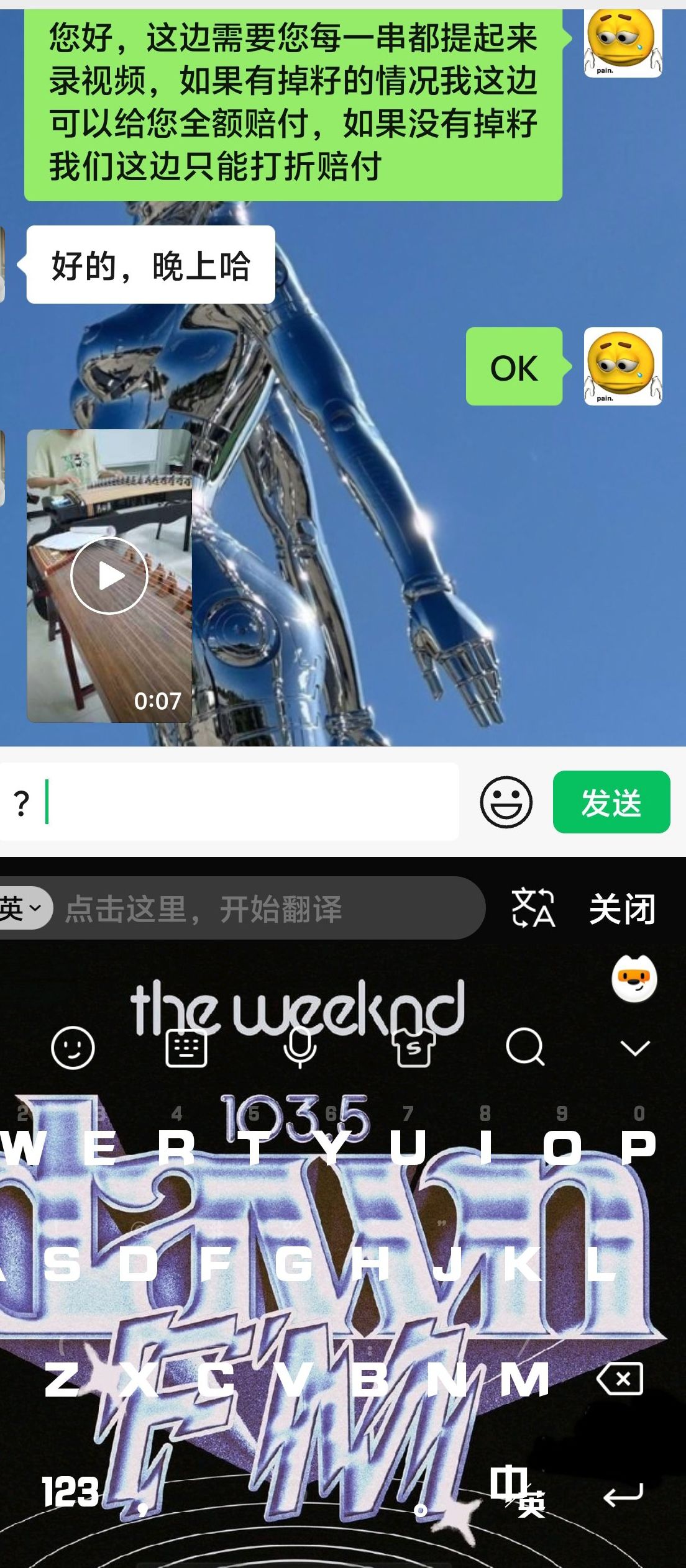The image size is (686, 1568).
Task: Toggle Chinese/English with the 中英 key
Action: tap(517, 1492)
